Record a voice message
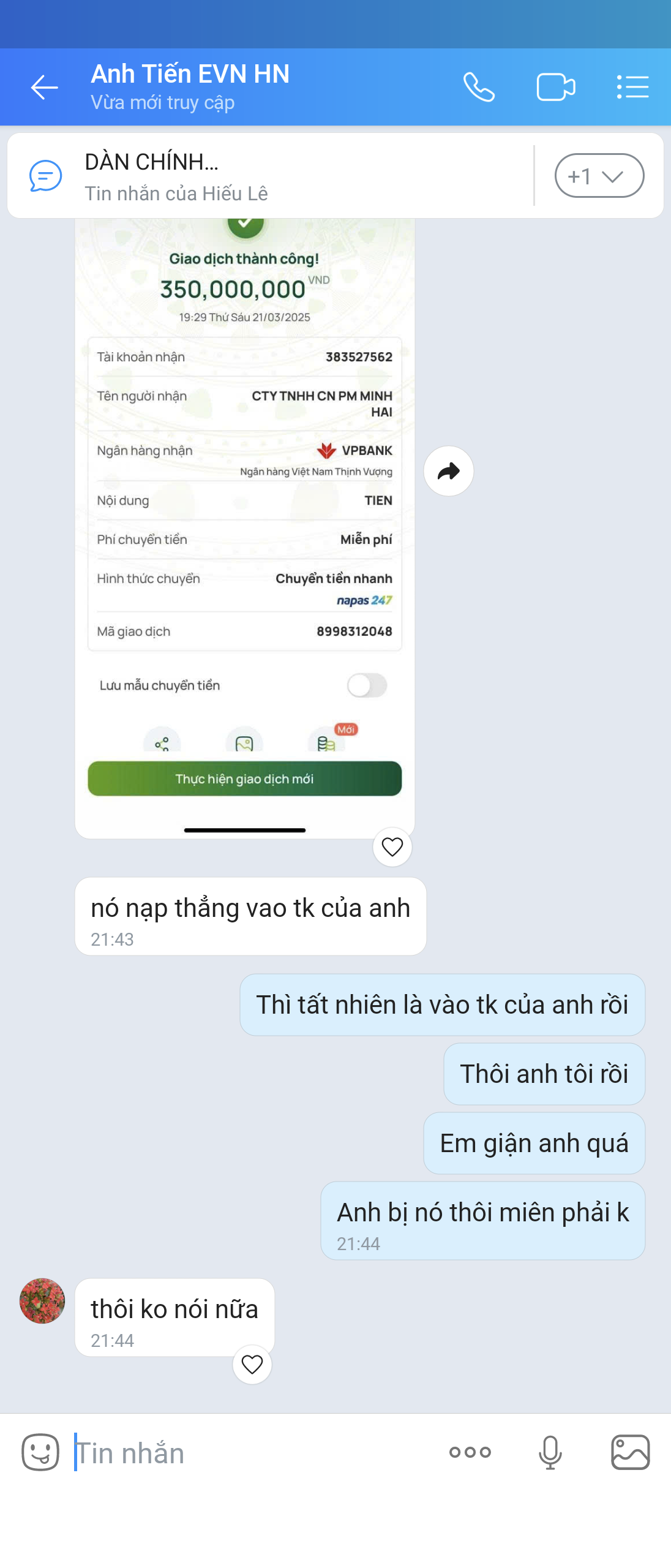The height and width of the screenshot is (1568, 671). (x=550, y=1452)
